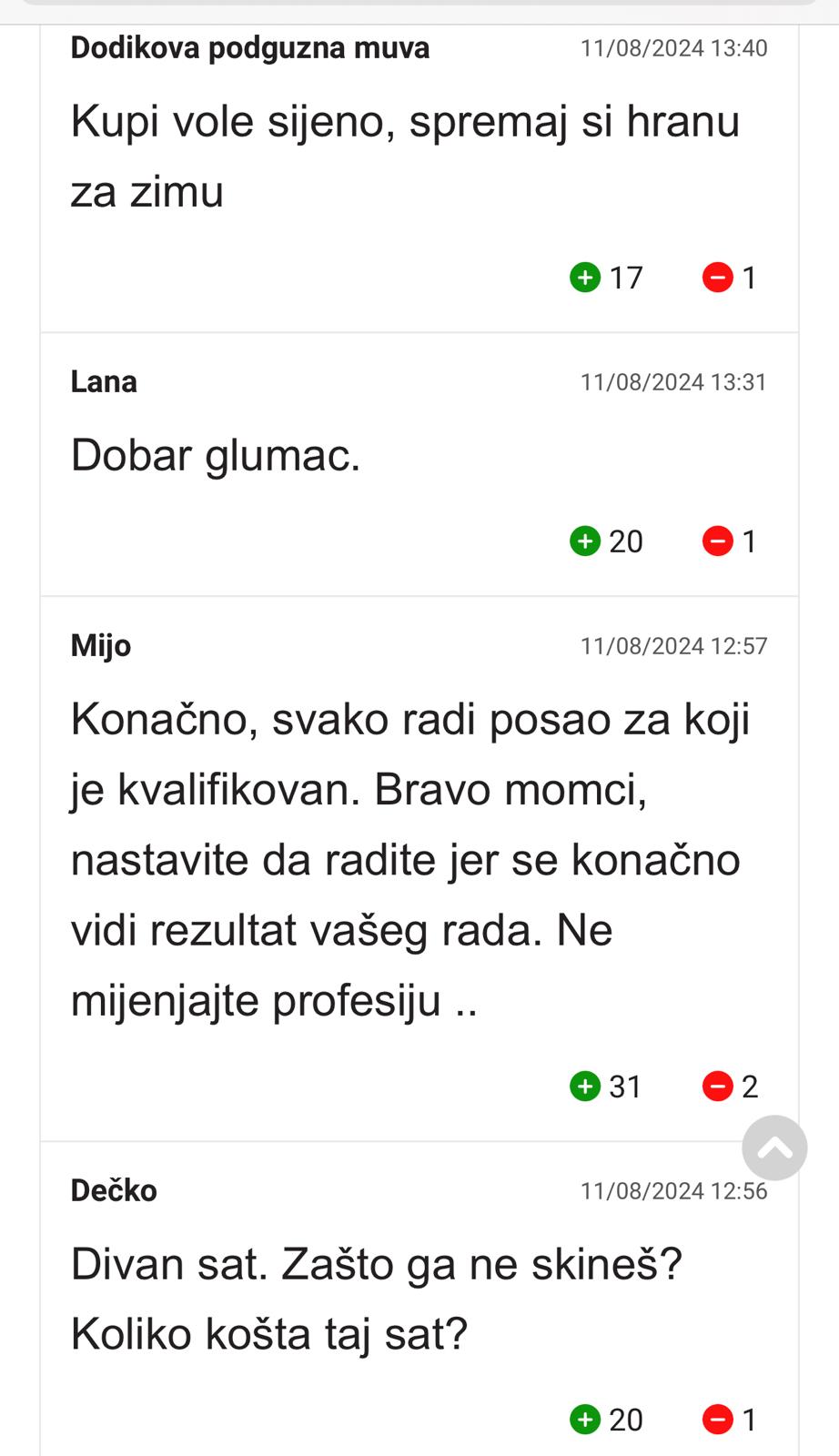Upvote Lana's comment
This screenshot has width=839, height=1456.
[x=585, y=541]
